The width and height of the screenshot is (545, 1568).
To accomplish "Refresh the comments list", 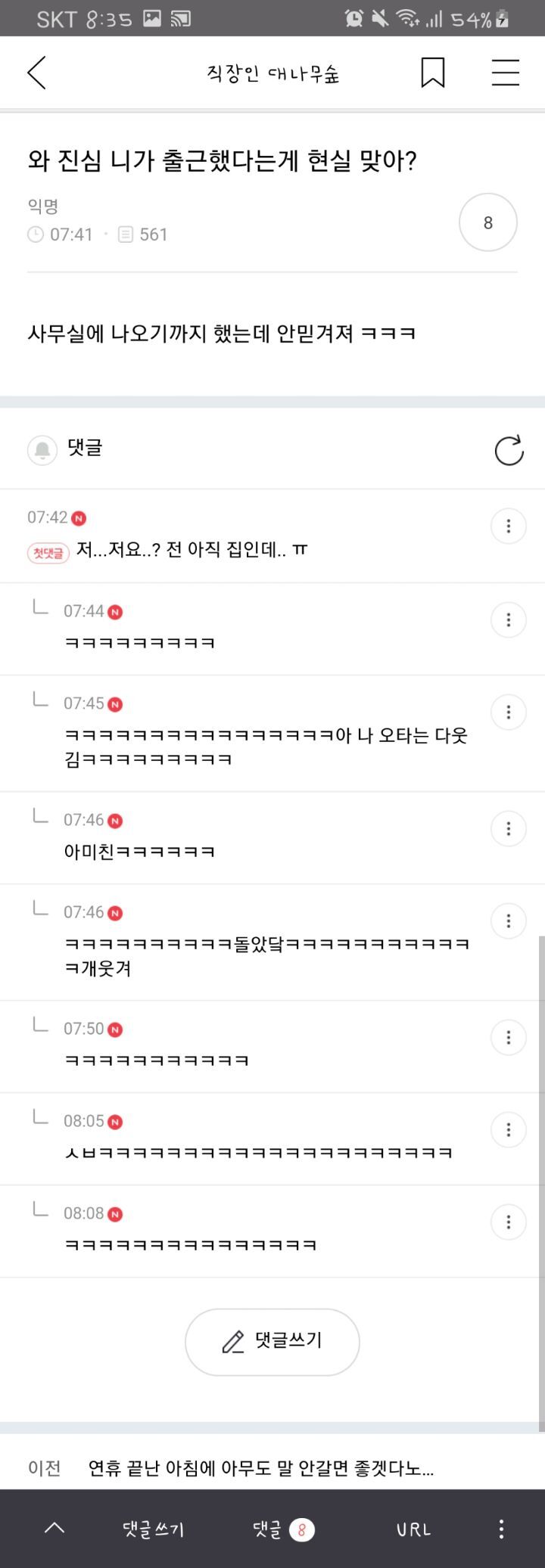I will (x=509, y=450).
